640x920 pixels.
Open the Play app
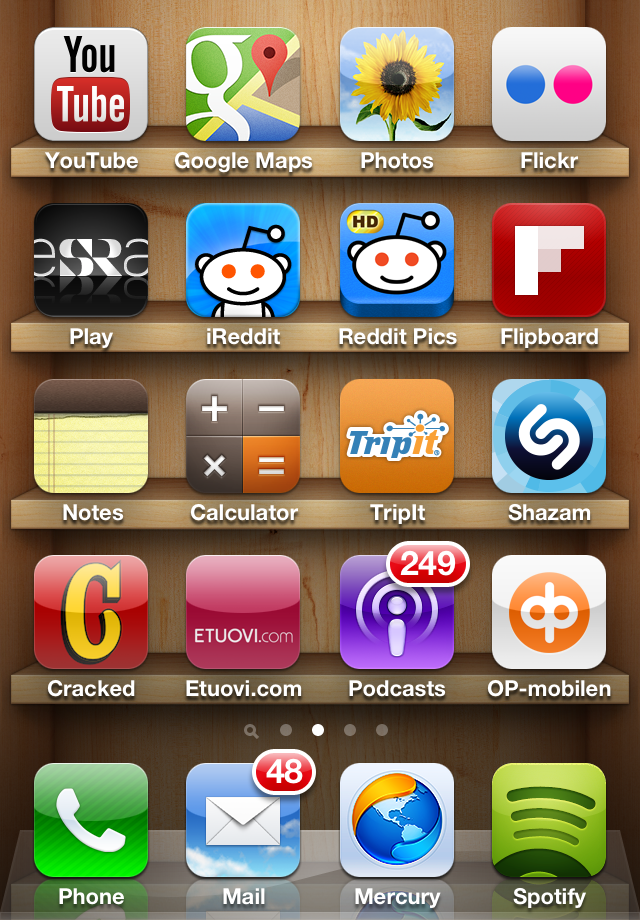91,260
